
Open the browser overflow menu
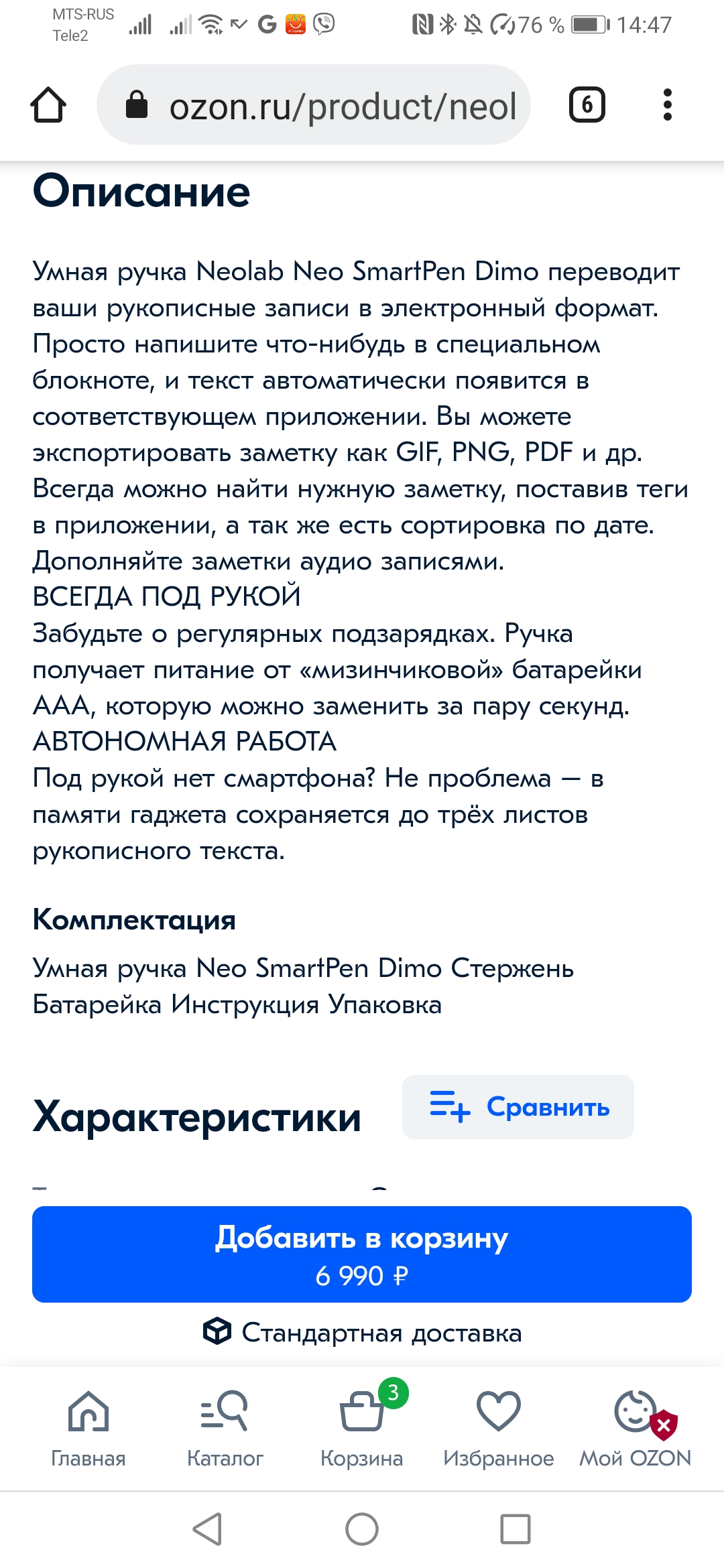666,105
